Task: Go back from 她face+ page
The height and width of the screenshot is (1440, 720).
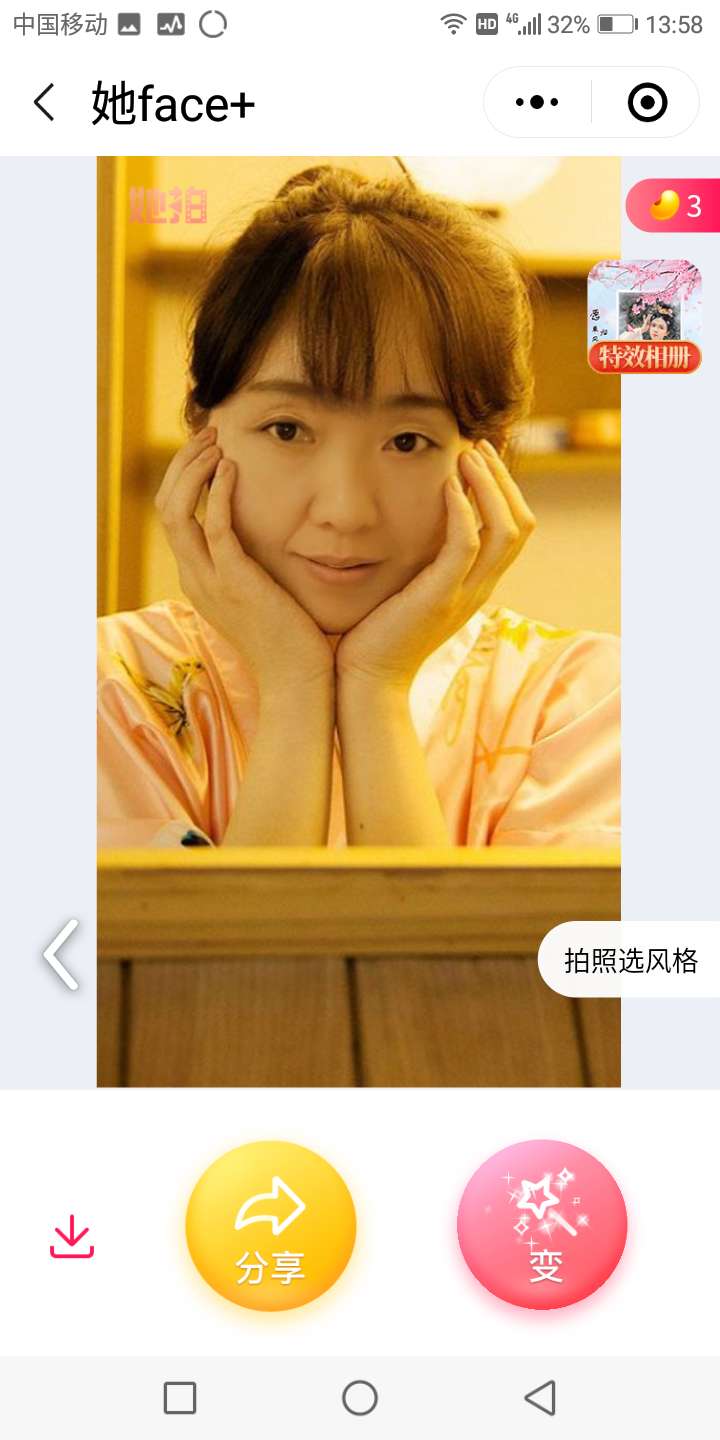Action: point(44,103)
